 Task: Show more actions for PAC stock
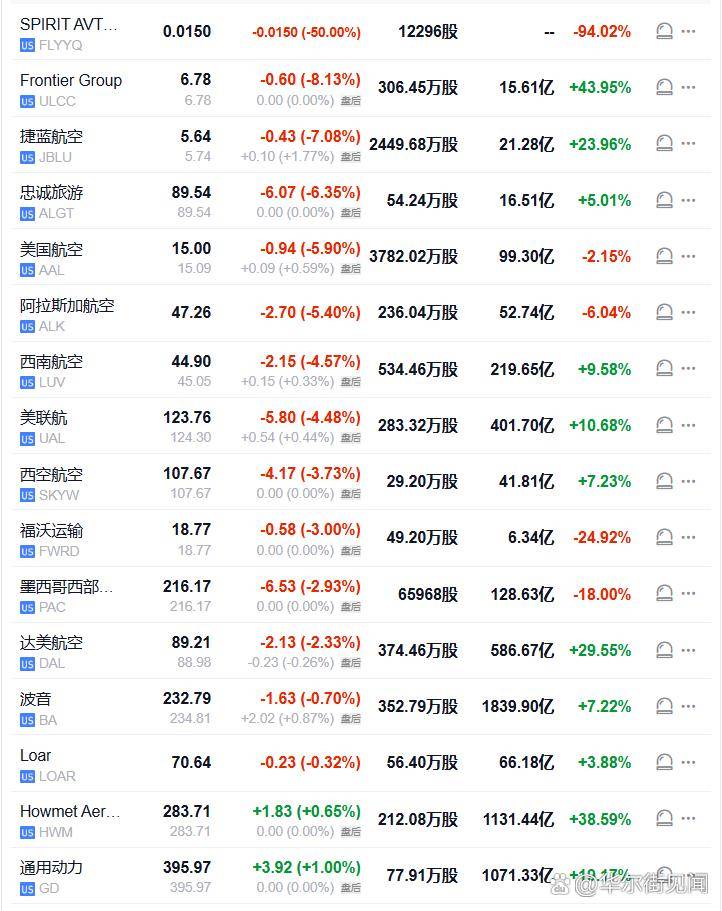[688, 594]
